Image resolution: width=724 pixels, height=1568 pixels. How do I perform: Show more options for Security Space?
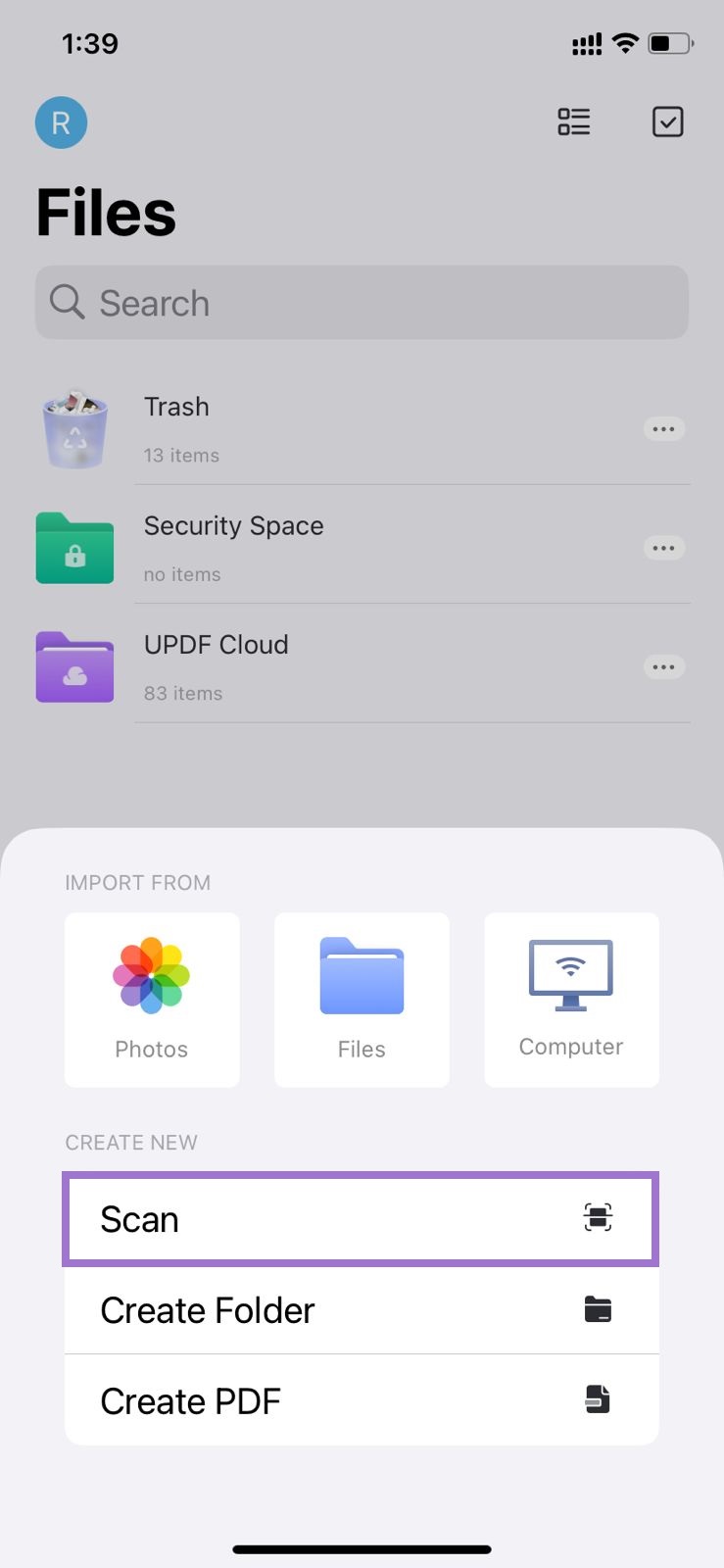(663, 548)
